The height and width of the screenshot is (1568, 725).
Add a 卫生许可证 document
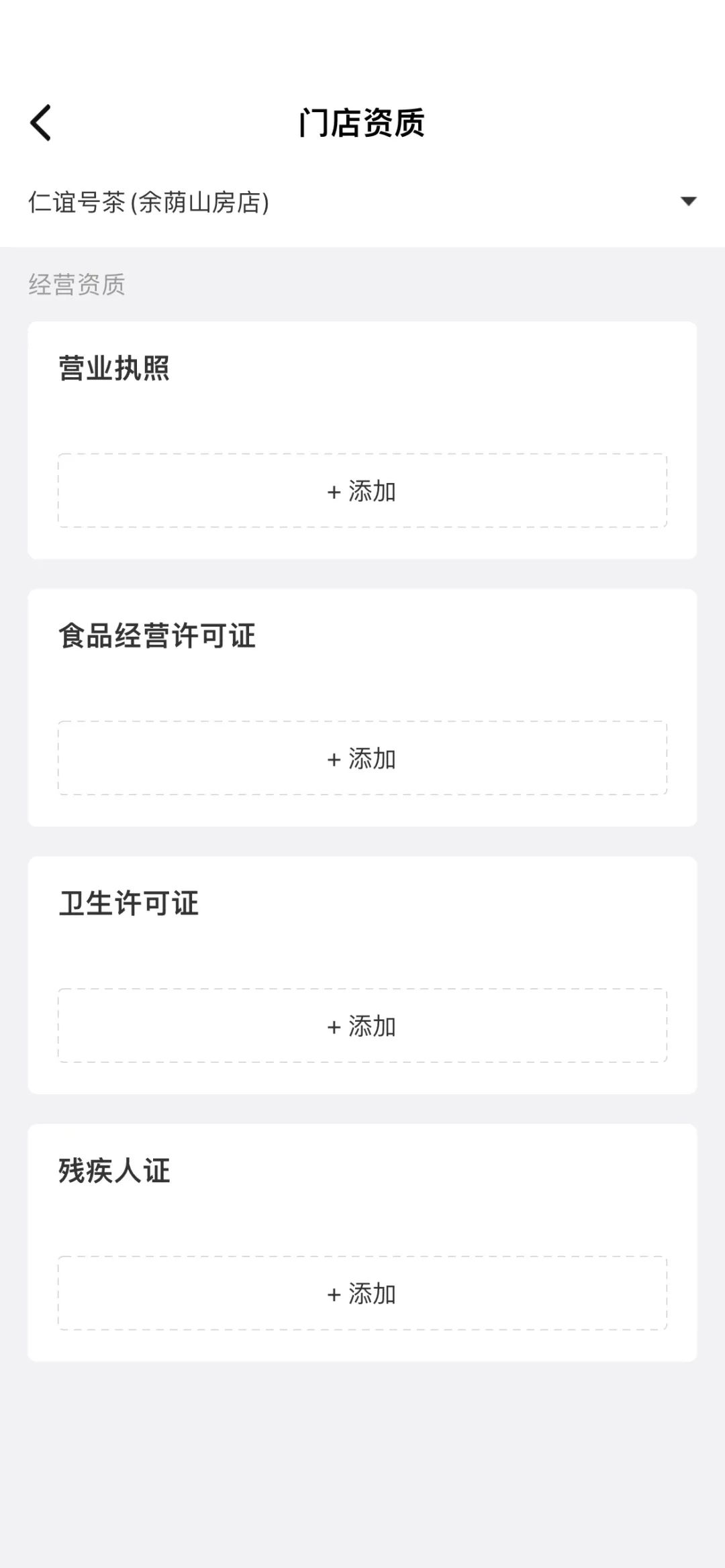coord(362,1026)
